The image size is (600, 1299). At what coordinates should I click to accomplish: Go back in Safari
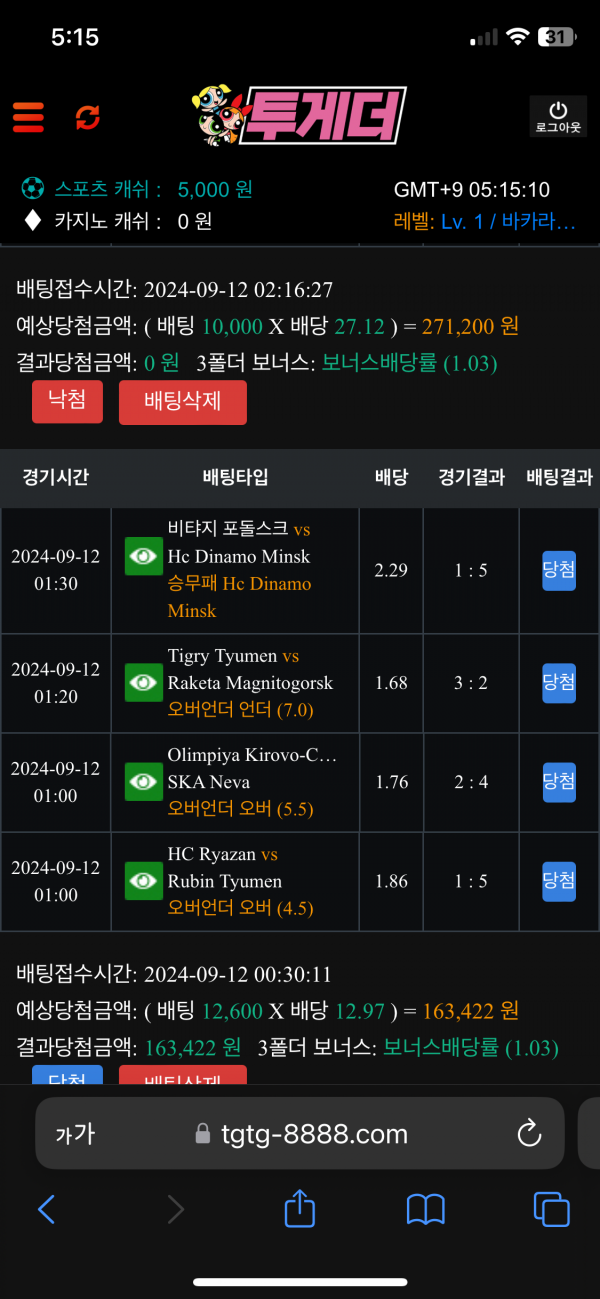point(46,1209)
